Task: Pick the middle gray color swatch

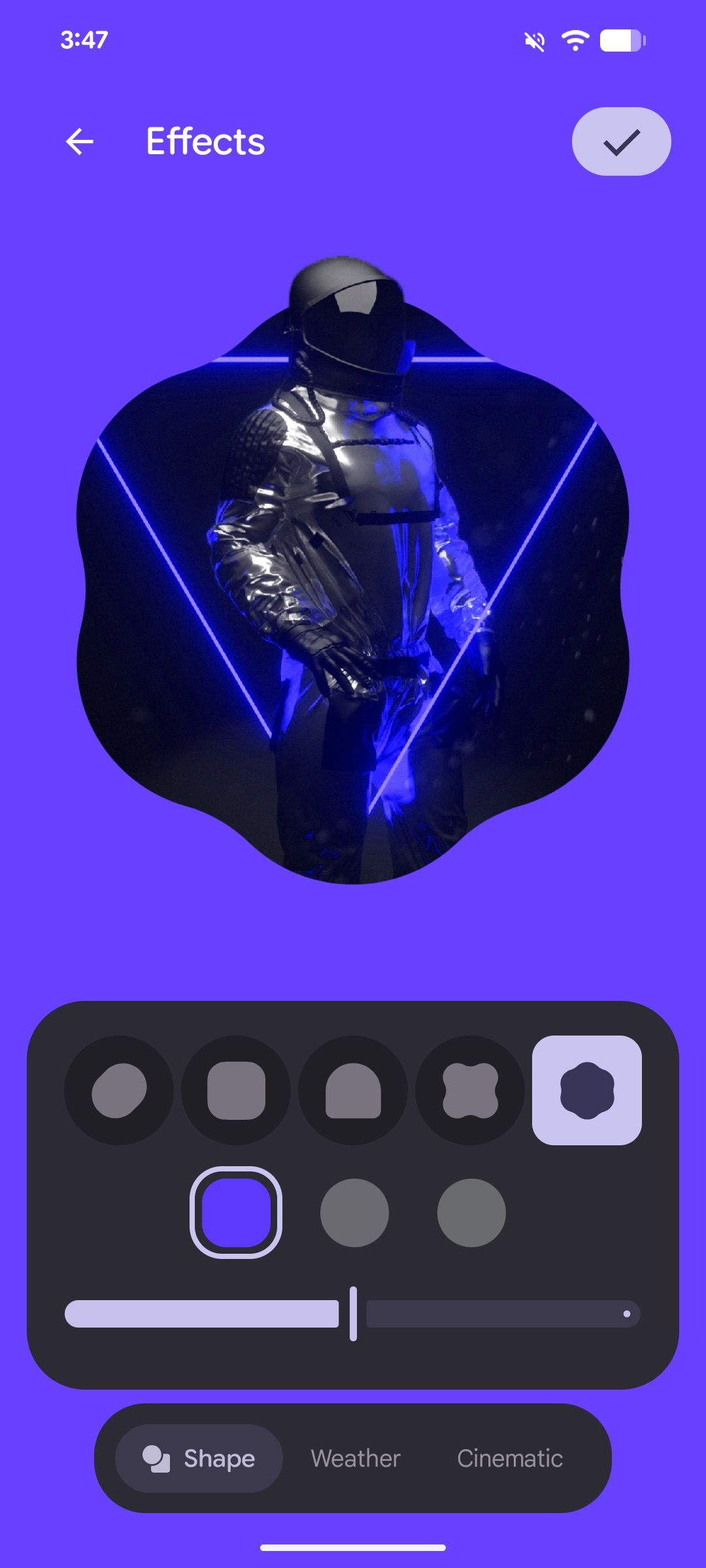Action: 354,1213
